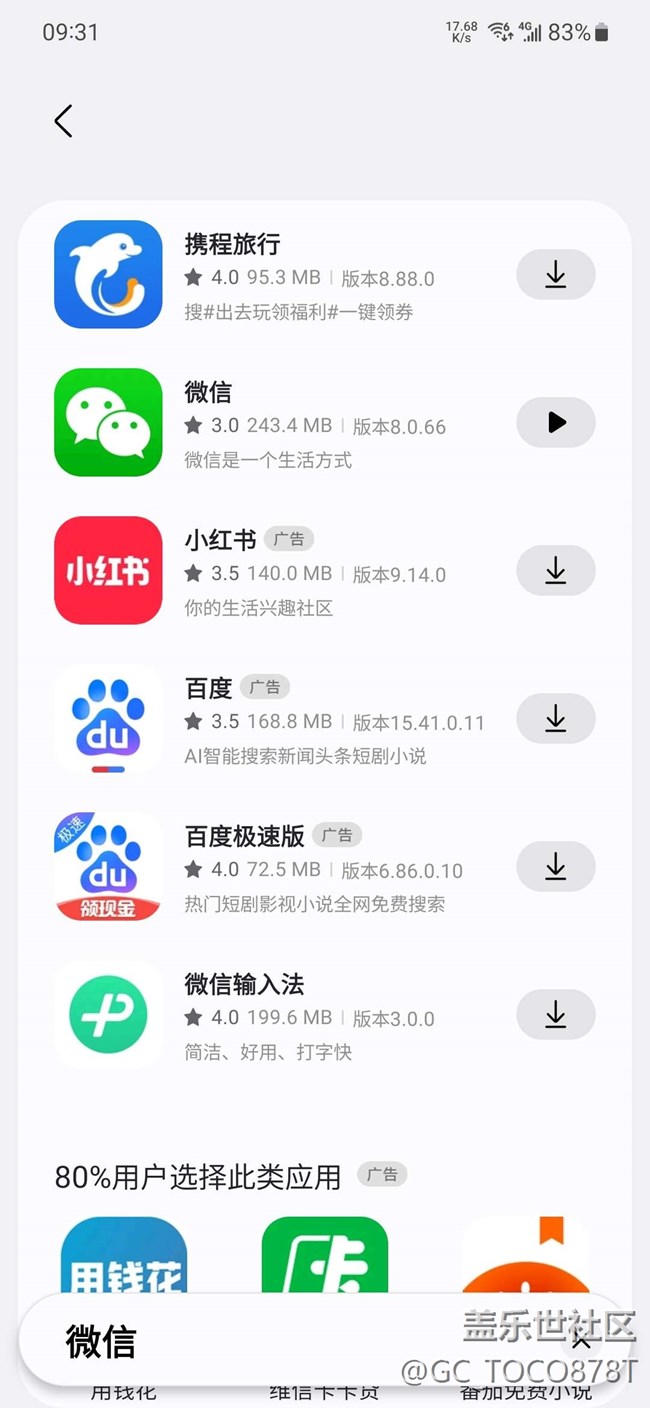
Task: Open the 小红书 app listing
Action: pyautogui.click(x=280, y=571)
